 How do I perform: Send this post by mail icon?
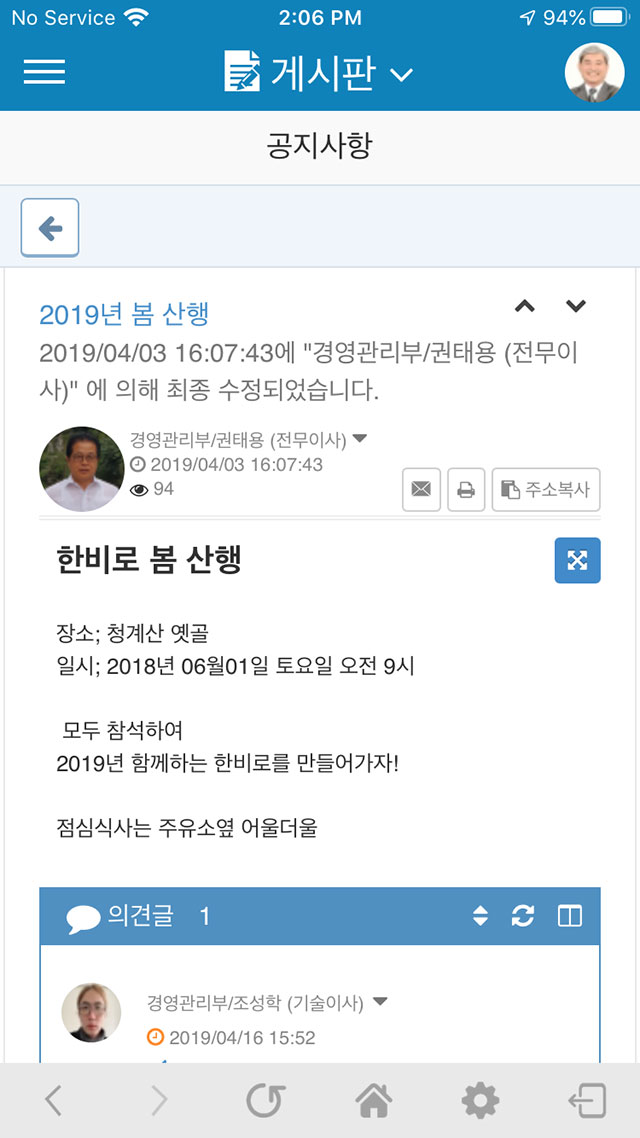coord(422,489)
